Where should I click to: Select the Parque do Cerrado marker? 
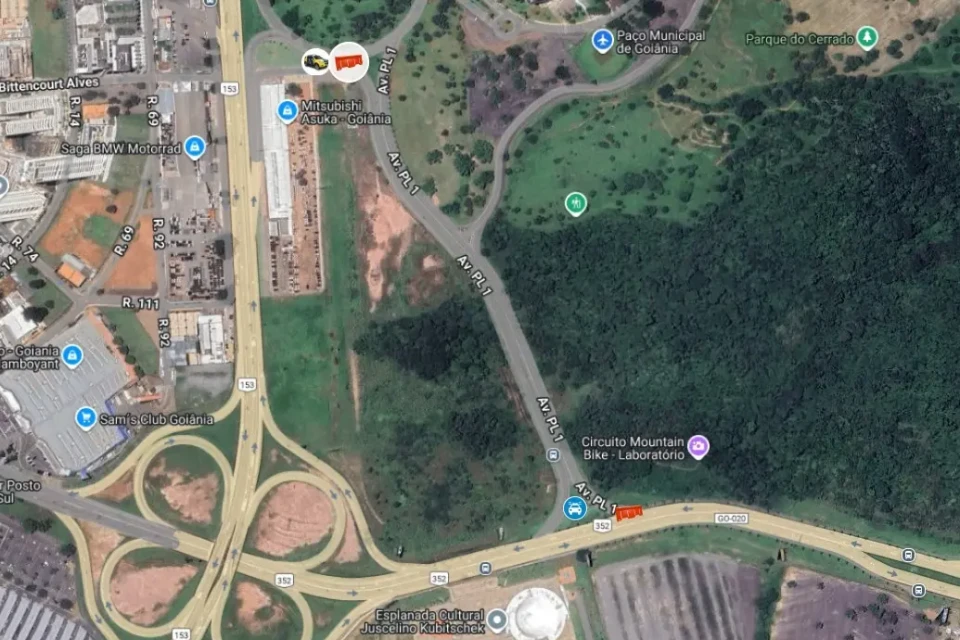867,39
